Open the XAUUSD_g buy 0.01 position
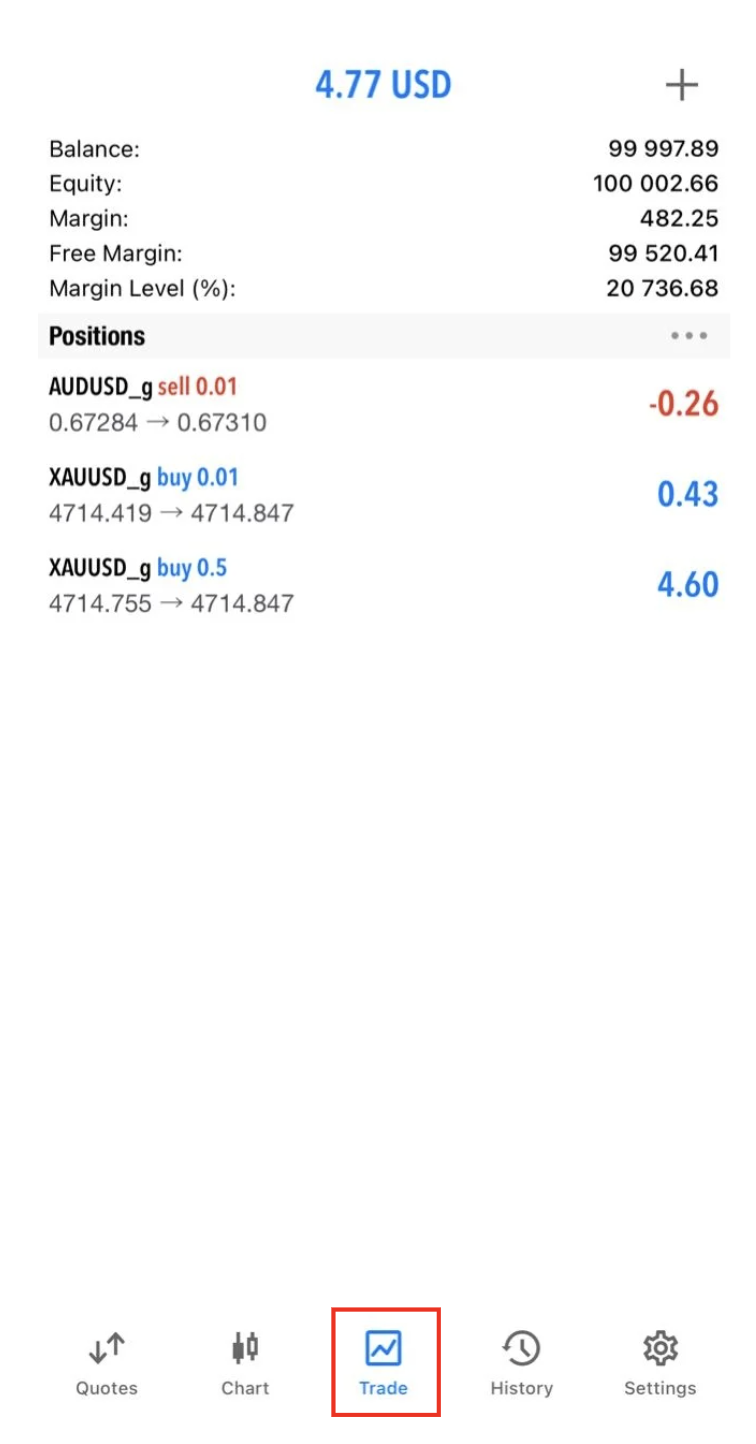This screenshot has height=1444, width=756. click(383, 495)
